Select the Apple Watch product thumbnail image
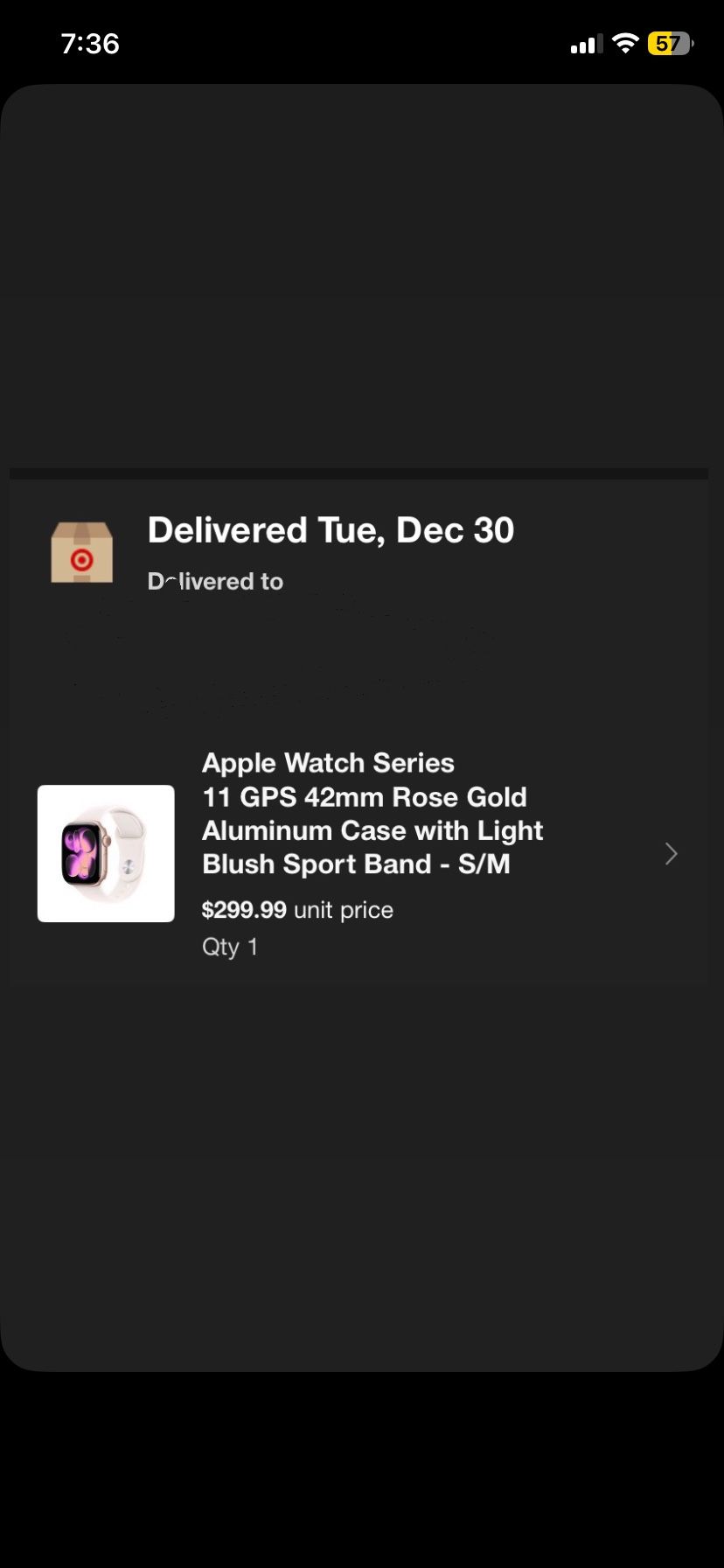The image size is (724, 1568). pyautogui.click(x=105, y=853)
